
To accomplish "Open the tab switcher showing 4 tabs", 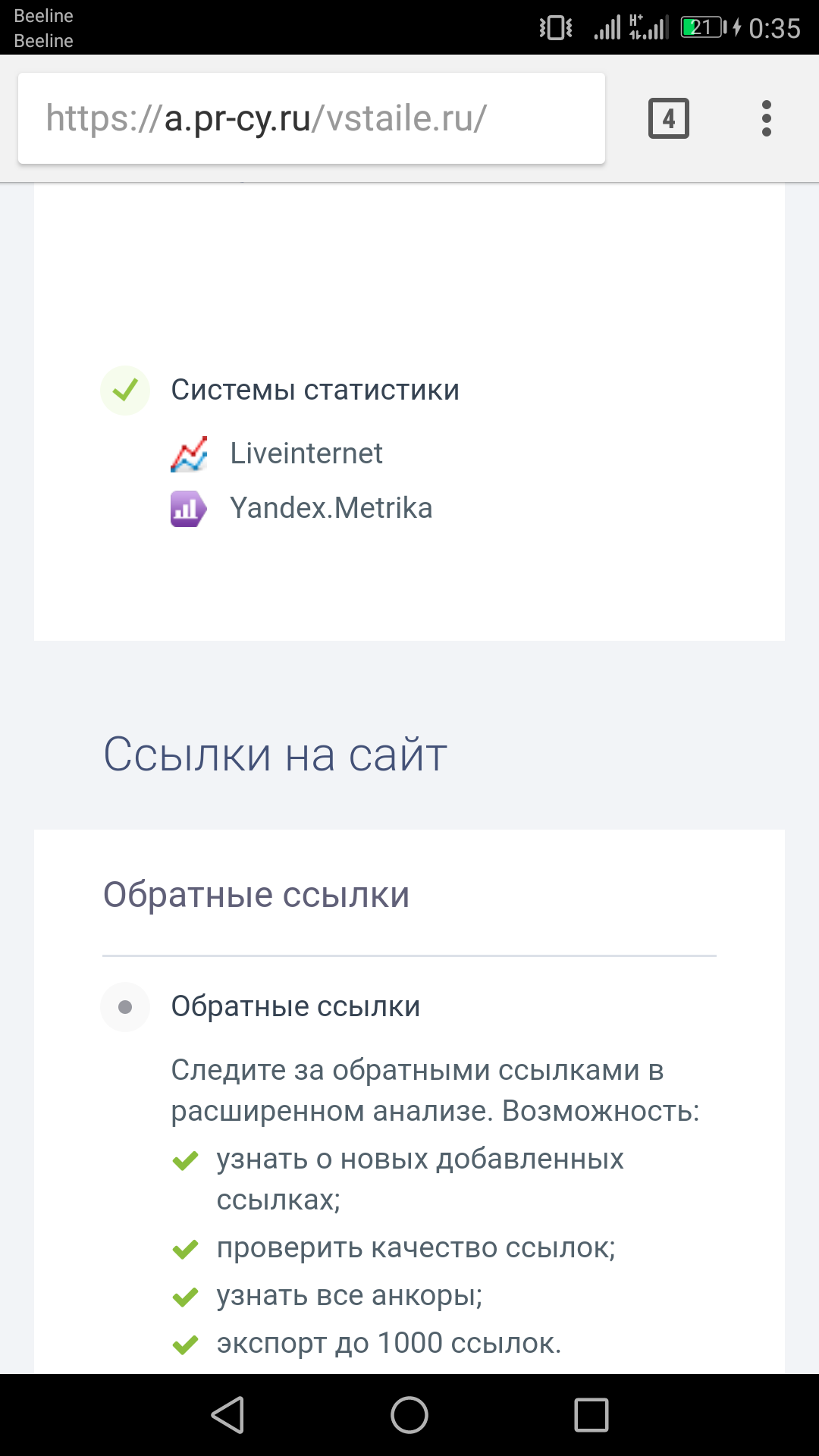I will (668, 118).
